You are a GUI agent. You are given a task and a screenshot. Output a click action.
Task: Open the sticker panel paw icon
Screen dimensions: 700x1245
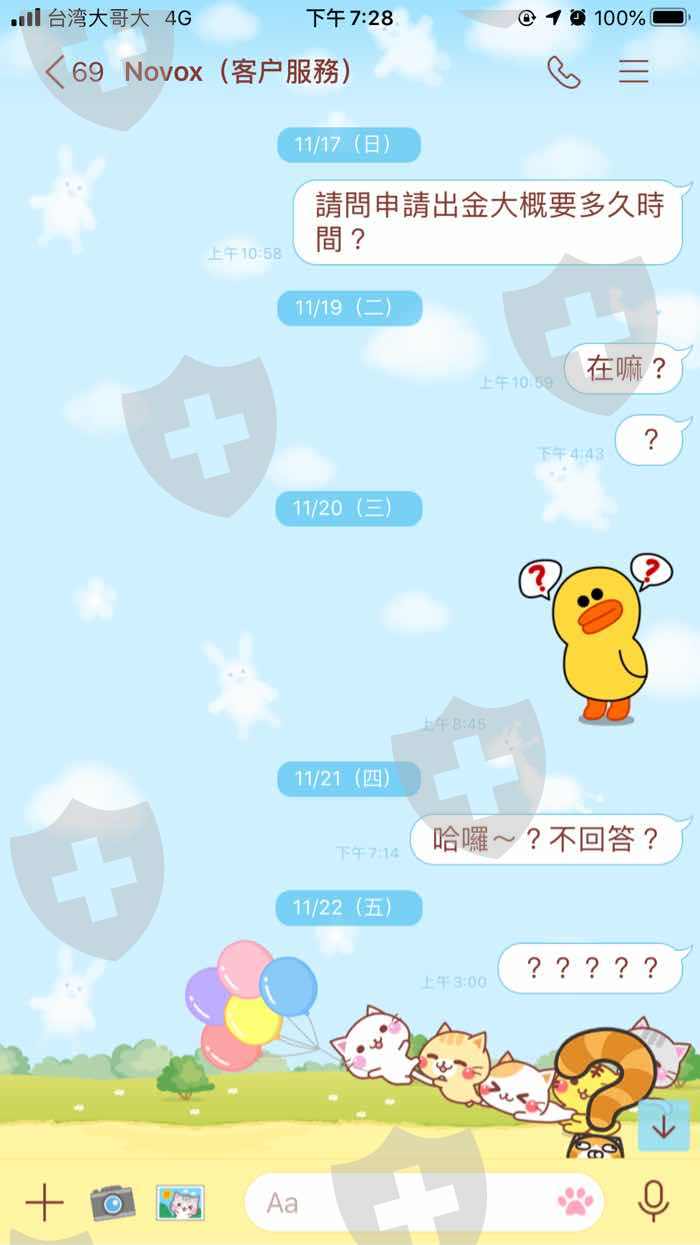click(575, 1202)
